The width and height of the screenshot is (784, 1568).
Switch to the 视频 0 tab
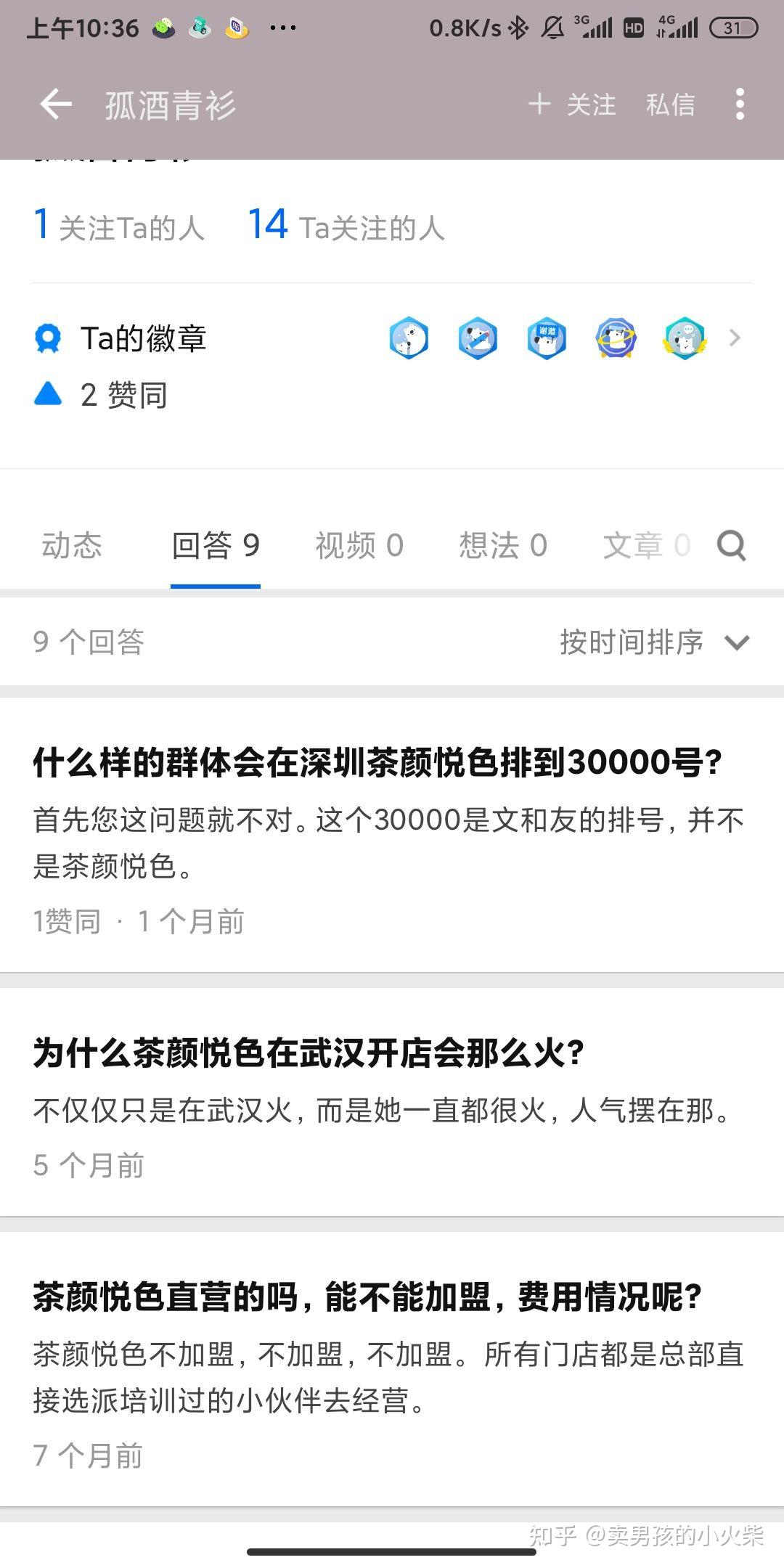click(x=359, y=545)
